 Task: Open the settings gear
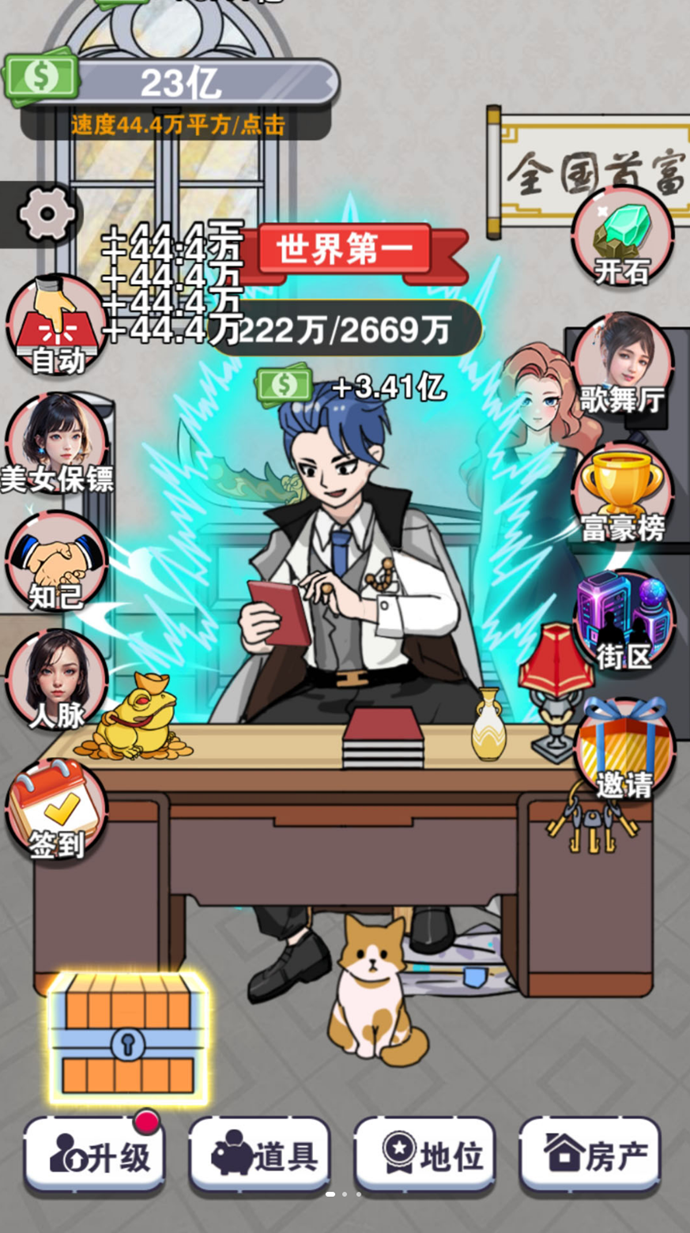coord(47,213)
